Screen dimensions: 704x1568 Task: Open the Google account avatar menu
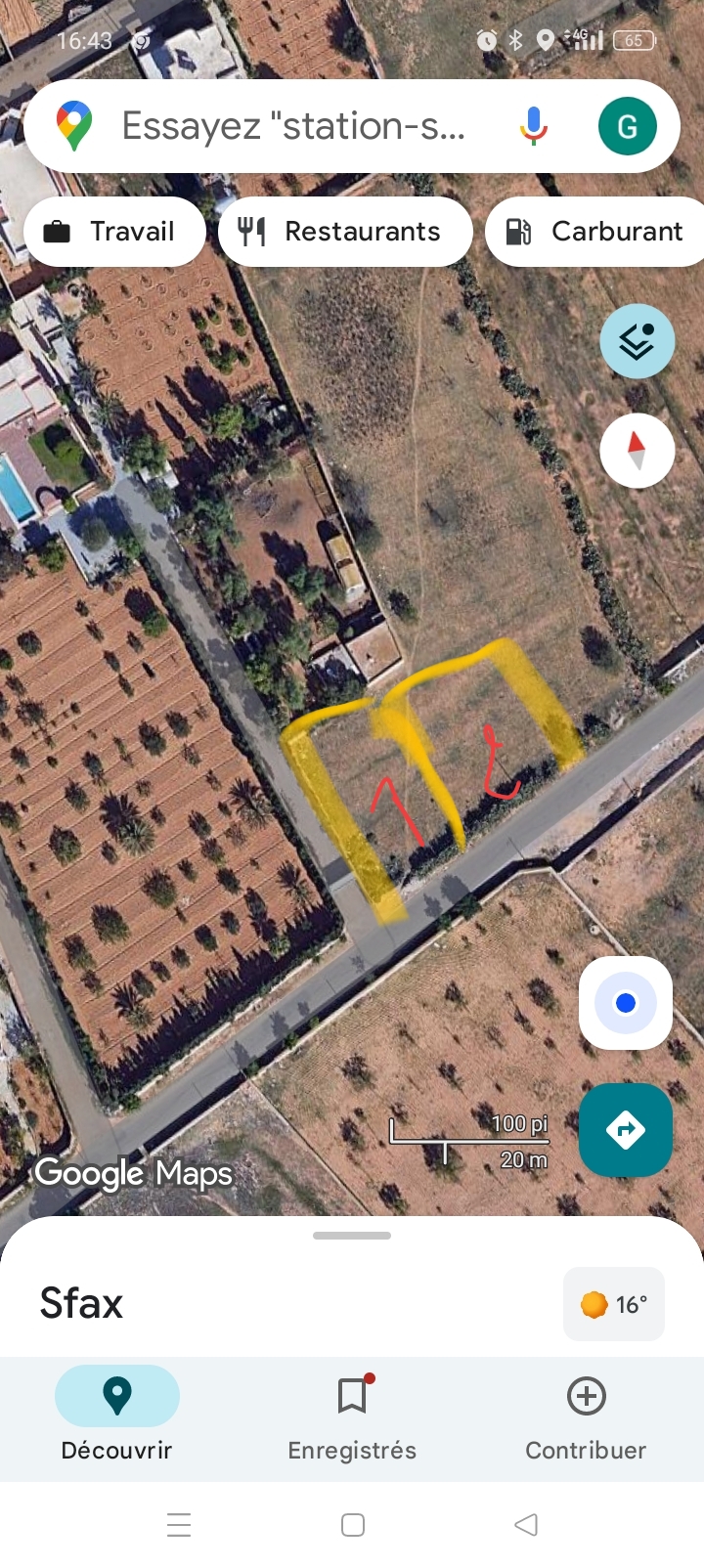628,125
